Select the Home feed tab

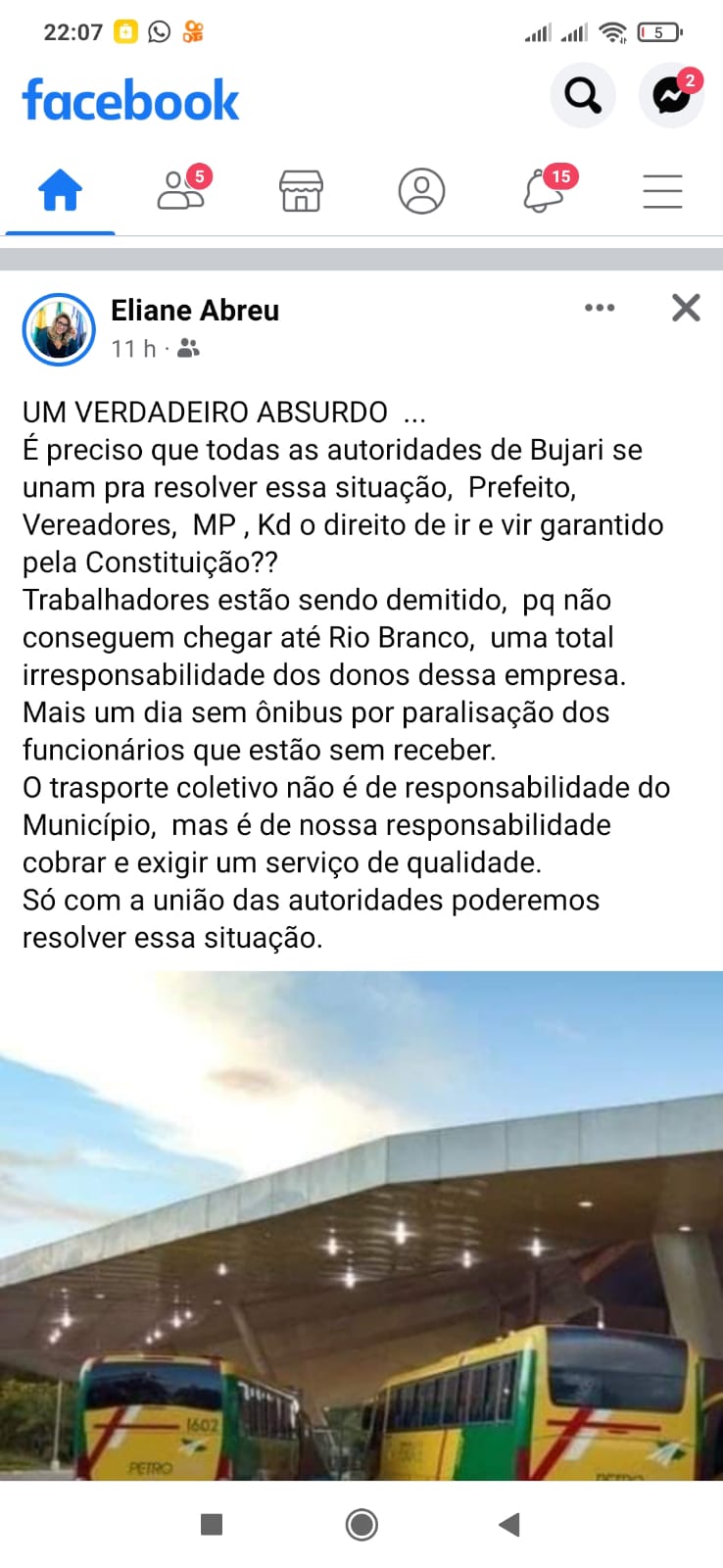point(60,191)
